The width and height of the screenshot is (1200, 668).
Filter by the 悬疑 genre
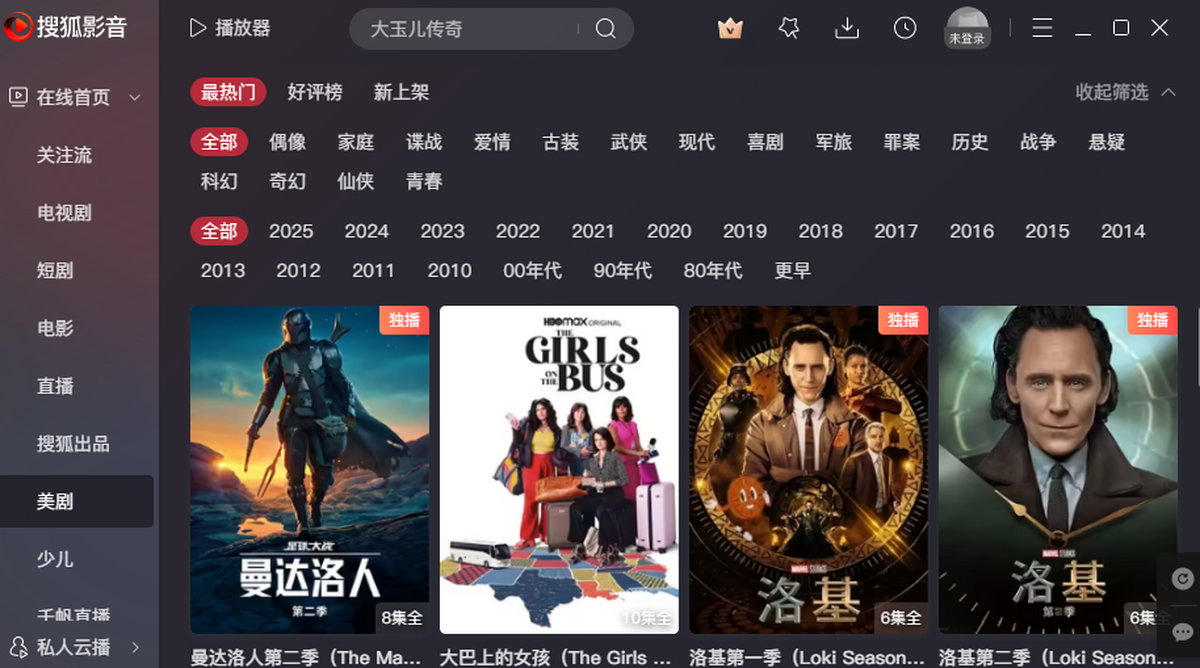point(1107,142)
